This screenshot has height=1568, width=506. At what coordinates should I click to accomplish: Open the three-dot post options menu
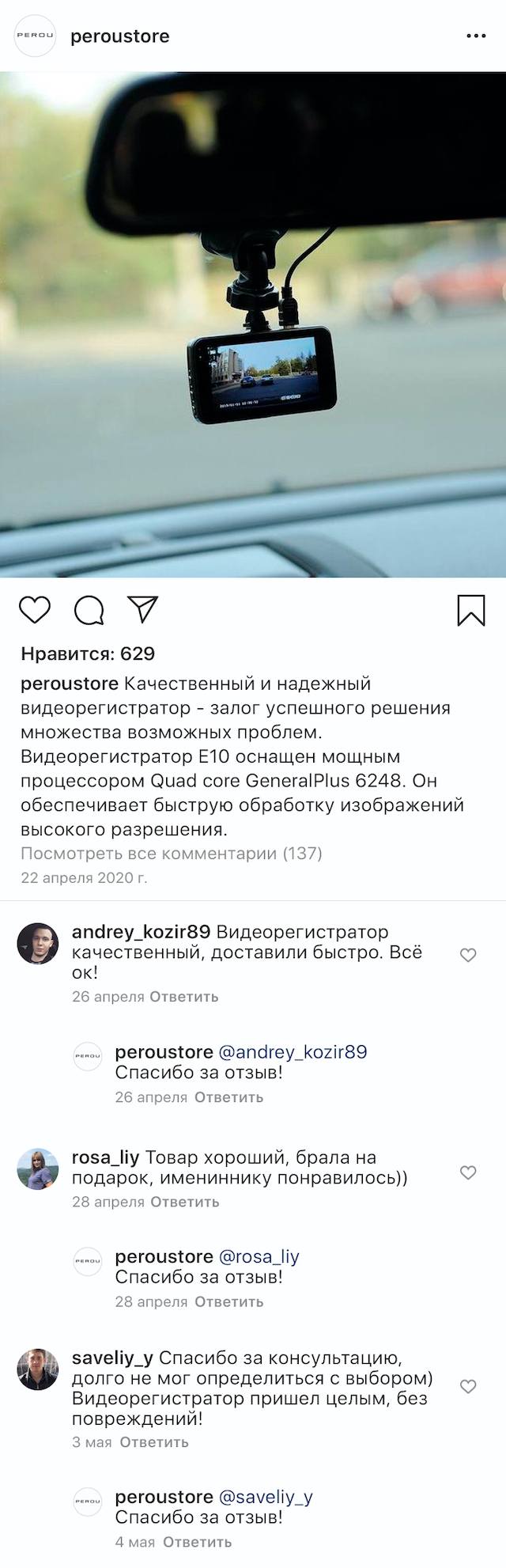[476, 36]
